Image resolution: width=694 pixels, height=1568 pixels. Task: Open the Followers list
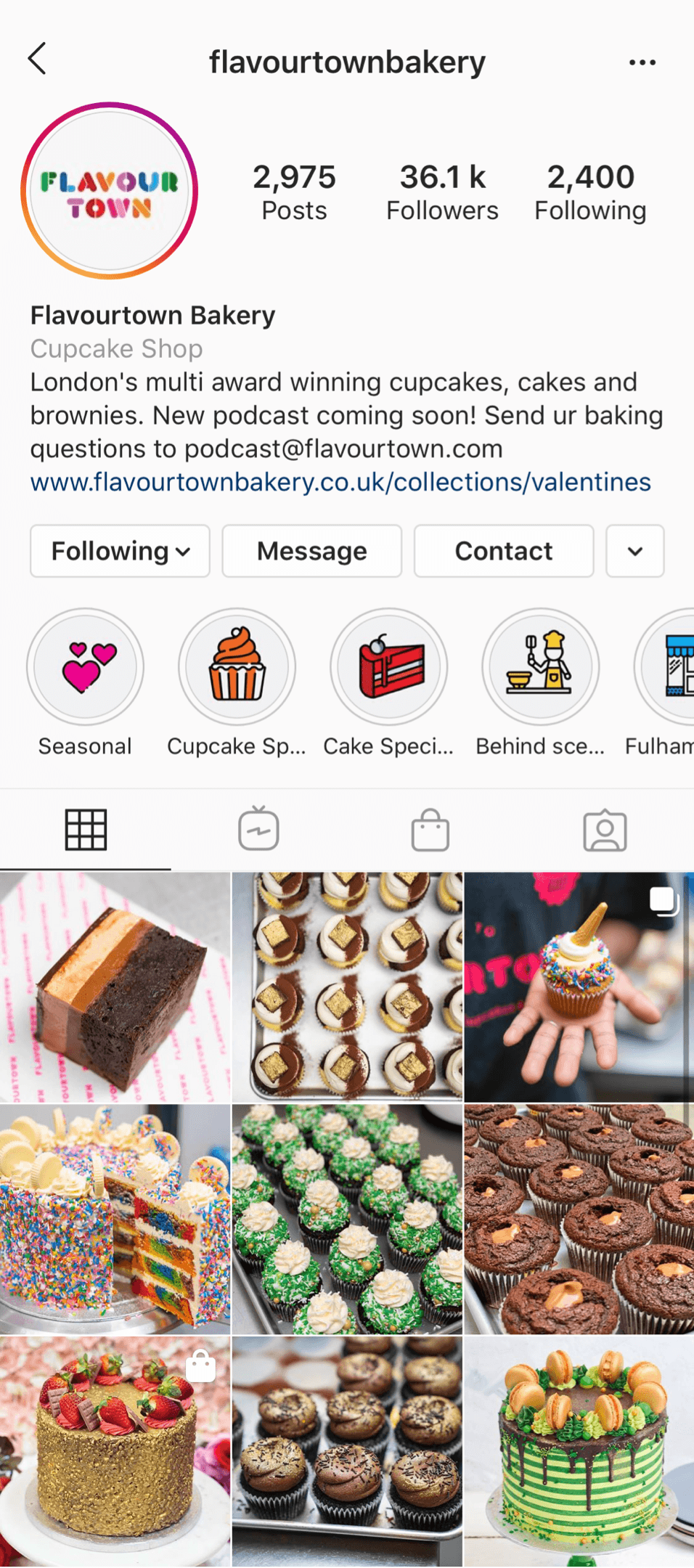442,192
